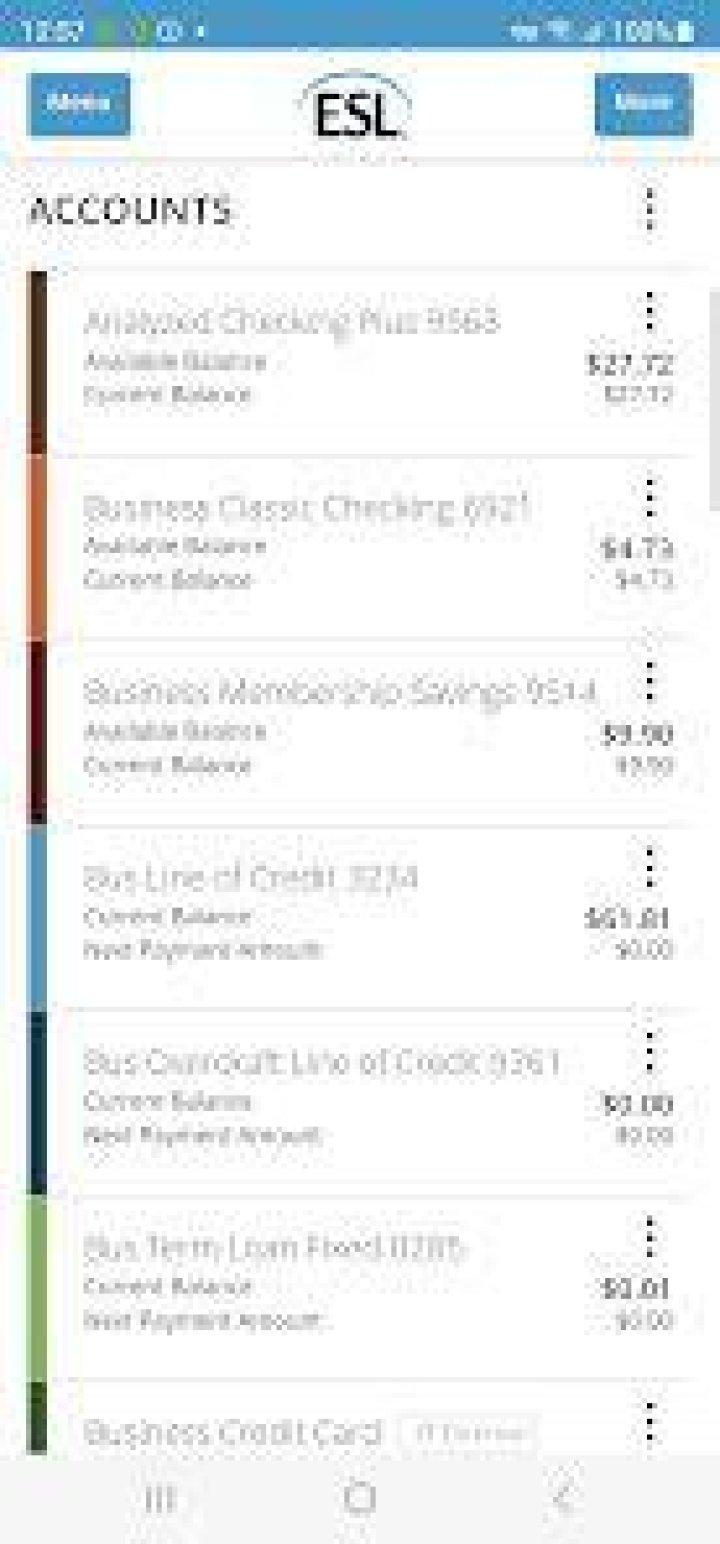The height and width of the screenshot is (1544, 720).
Task: Open the Accounts section overflow menu
Action: coord(650,210)
